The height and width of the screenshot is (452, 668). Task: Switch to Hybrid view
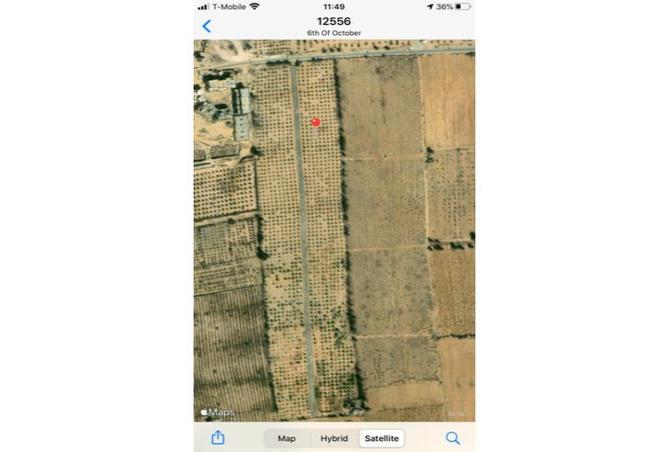334,438
